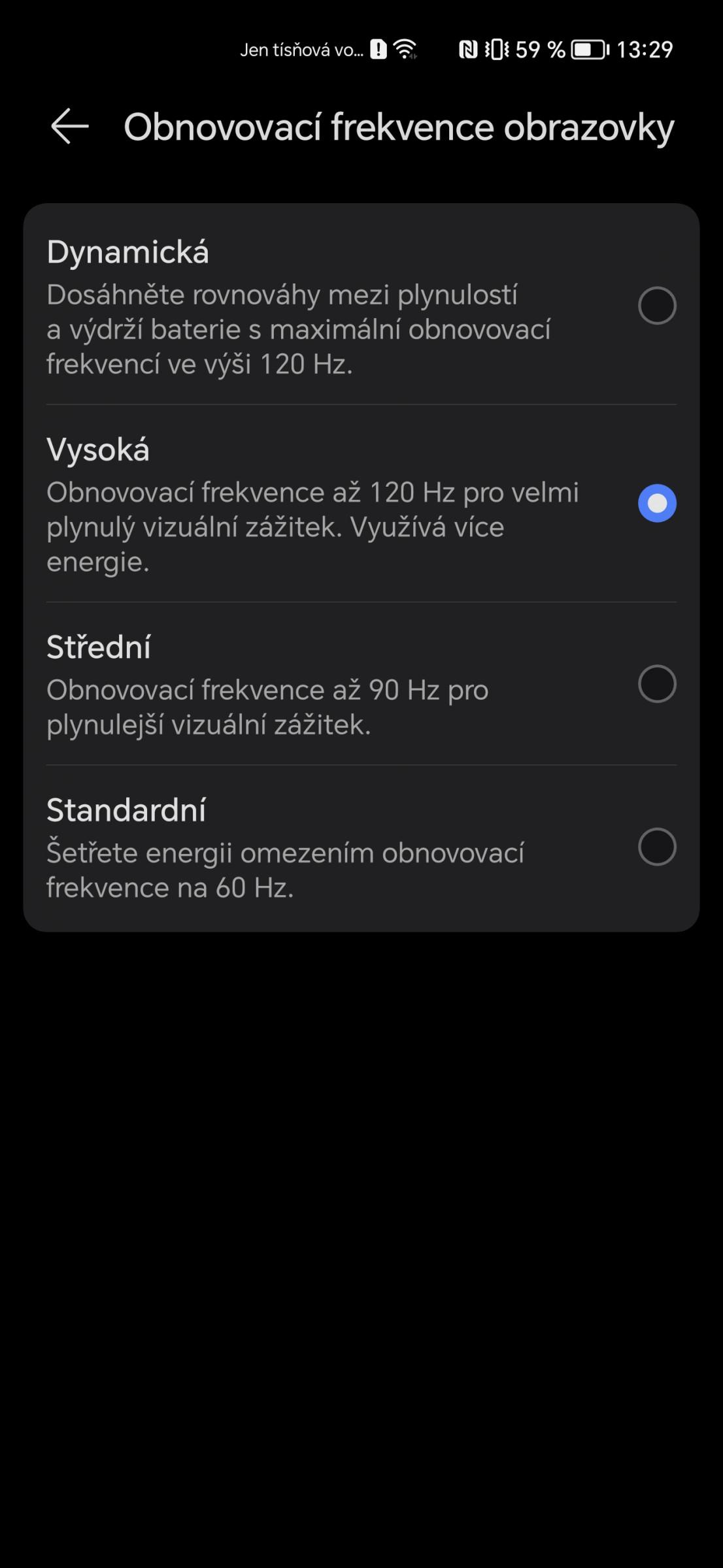This screenshot has height=1568, width=723.
Task: Choose the Vysoká 120 Hz option
Action: click(361, 504)
